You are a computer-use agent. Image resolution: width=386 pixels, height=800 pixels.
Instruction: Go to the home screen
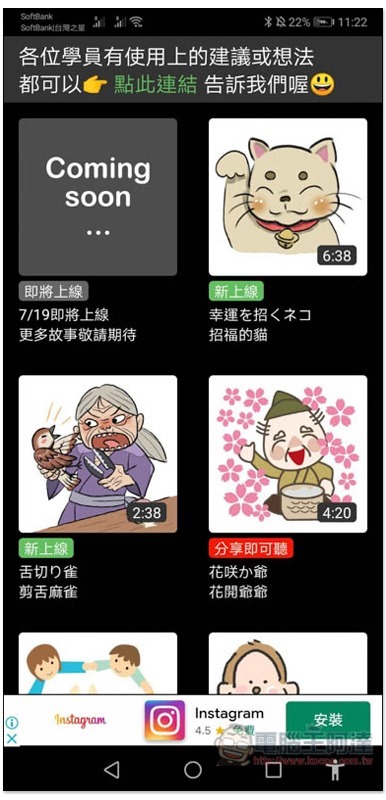tap(193, 770)
